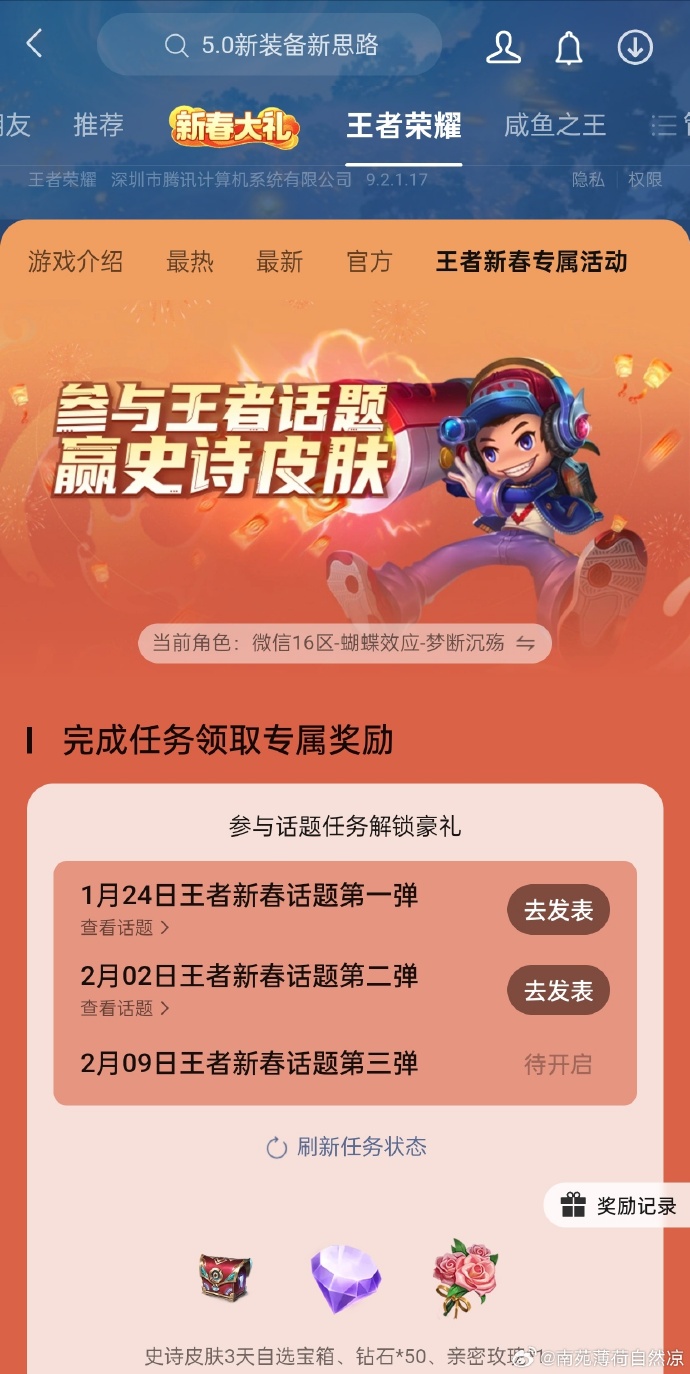This screenshot has height=1374, width=690.
Task: Open the downloads icon
Action: 635,46
